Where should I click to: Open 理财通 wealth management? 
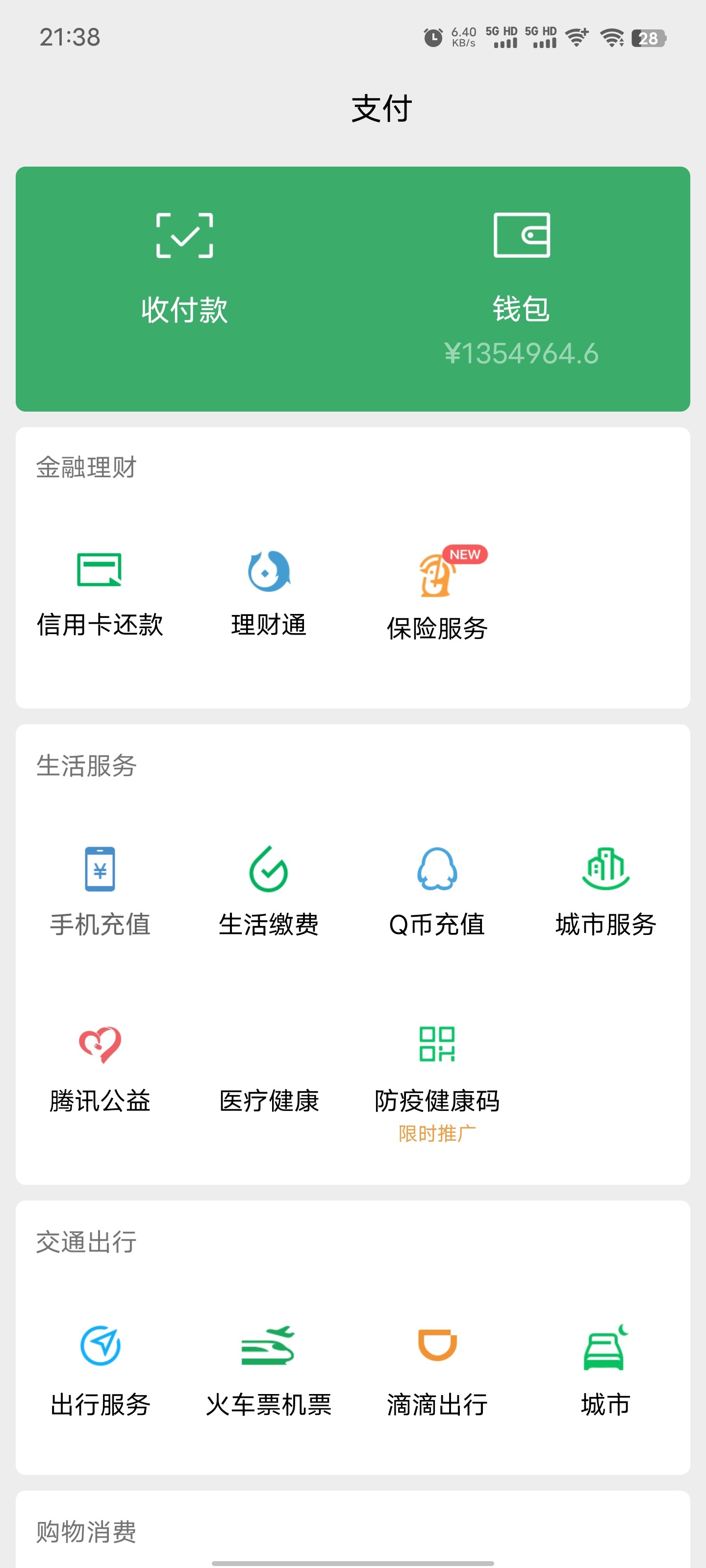[269, 594]
